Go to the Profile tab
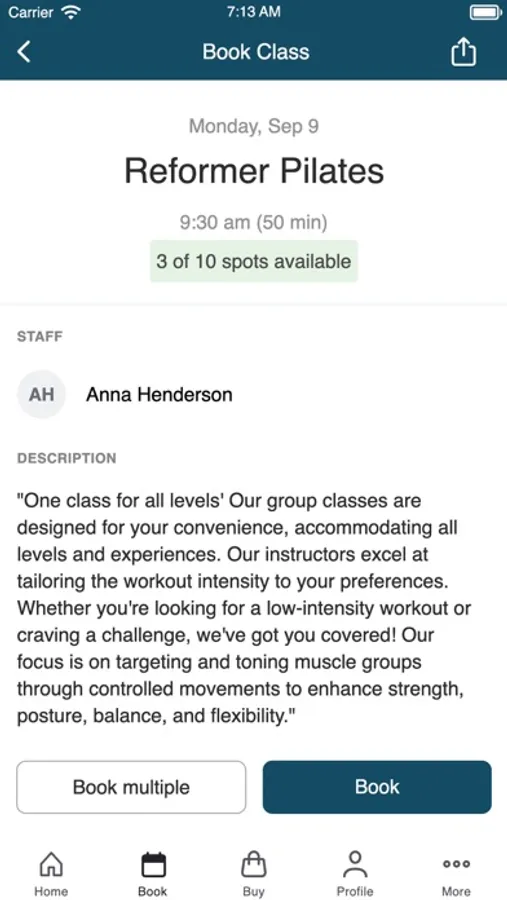The image size is (507, 900). pos(355,874)
